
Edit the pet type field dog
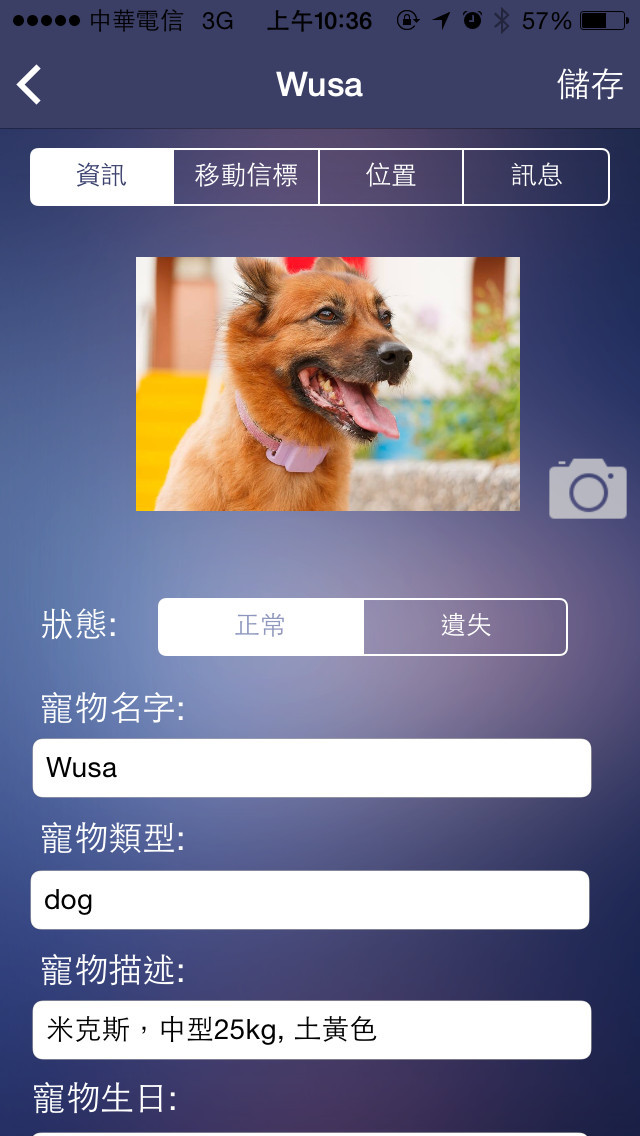tap(310, 900)
